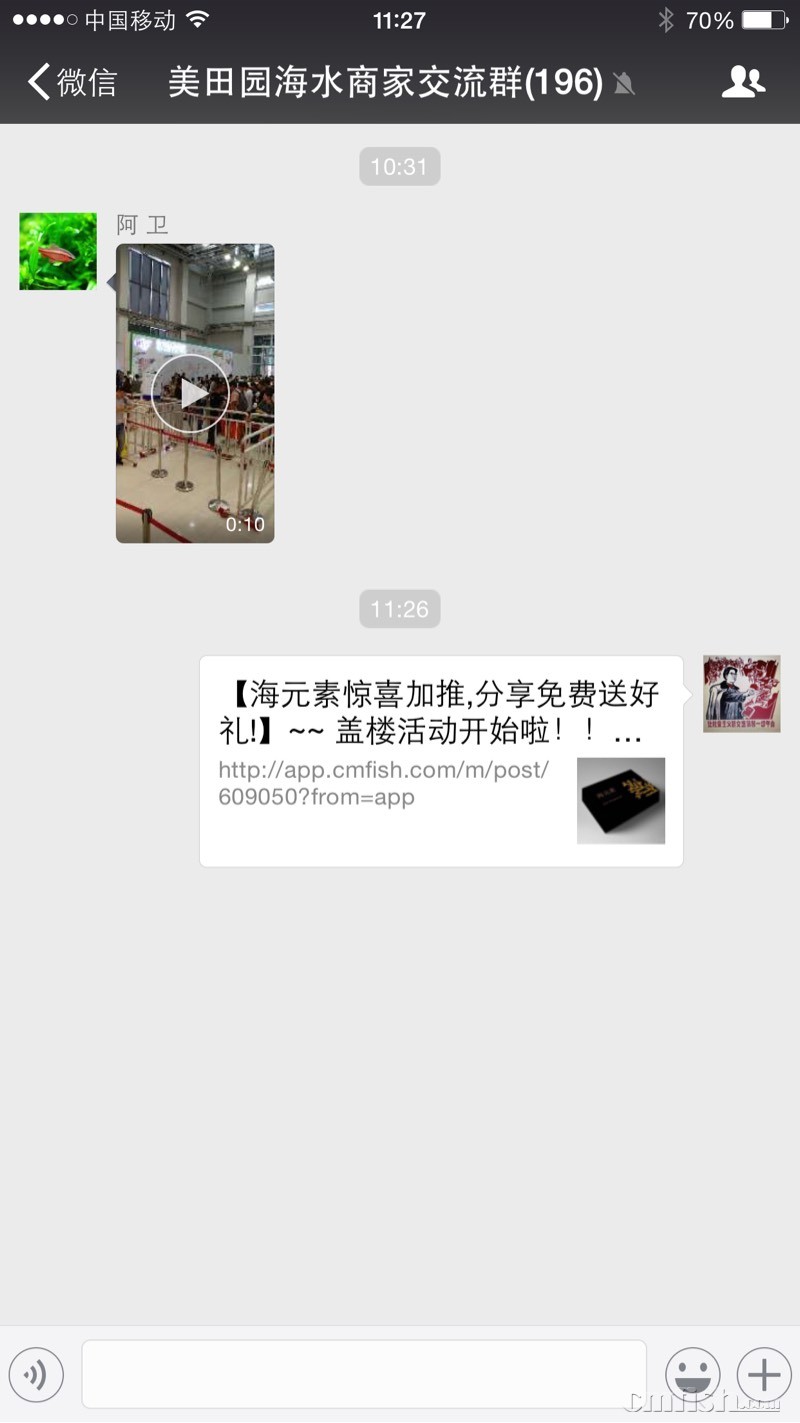Open the shared 海元素惊喜加推 link card
This screenshot has height=1423, width=800.
pyautogui.click(x=441, y=761)
